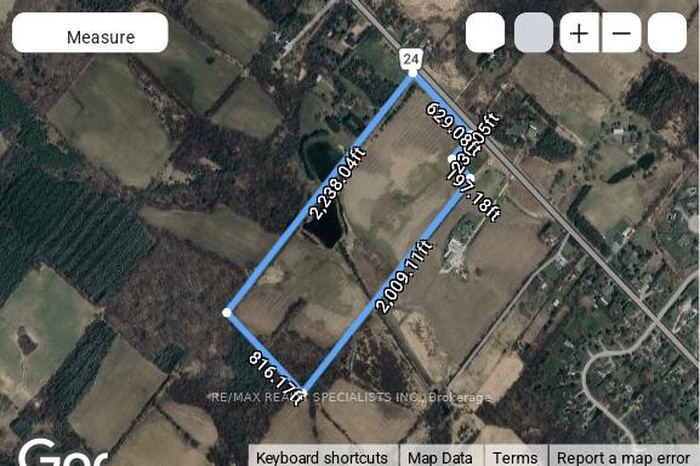View Map Data attribution
700x466 pixels.
(x=440, y=457)
